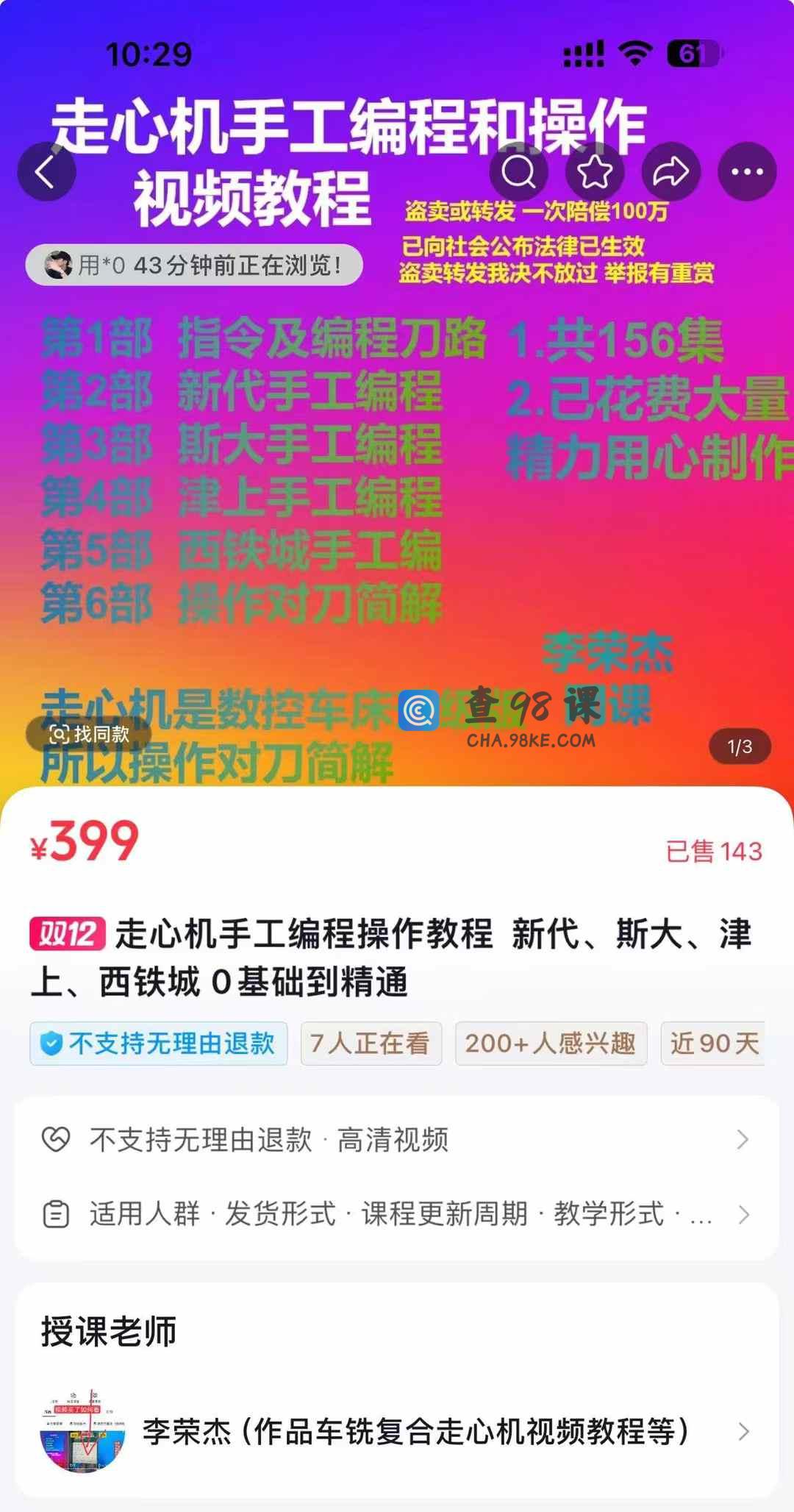Favorite this course with star icon

[595, 172]
